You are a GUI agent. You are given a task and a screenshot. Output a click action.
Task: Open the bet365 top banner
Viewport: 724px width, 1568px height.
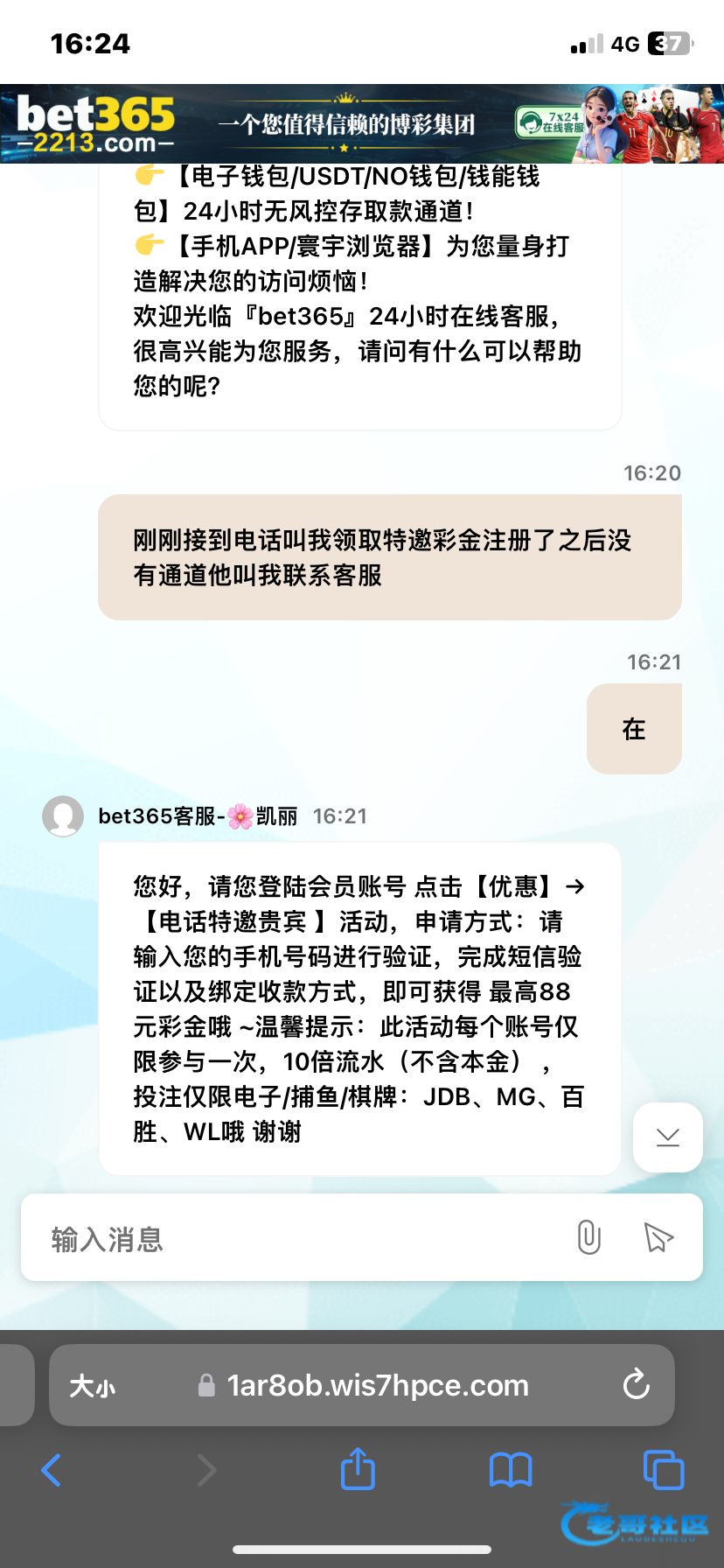(x=362, y=123)
